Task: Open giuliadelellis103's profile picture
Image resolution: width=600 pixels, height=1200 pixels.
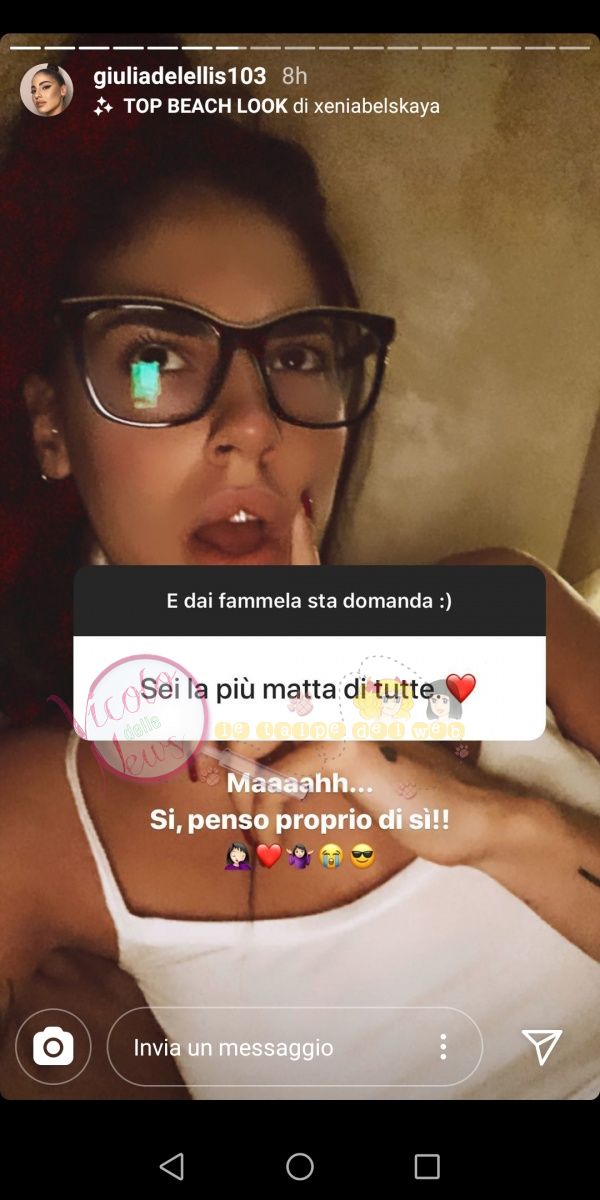Action: [47, 90]
